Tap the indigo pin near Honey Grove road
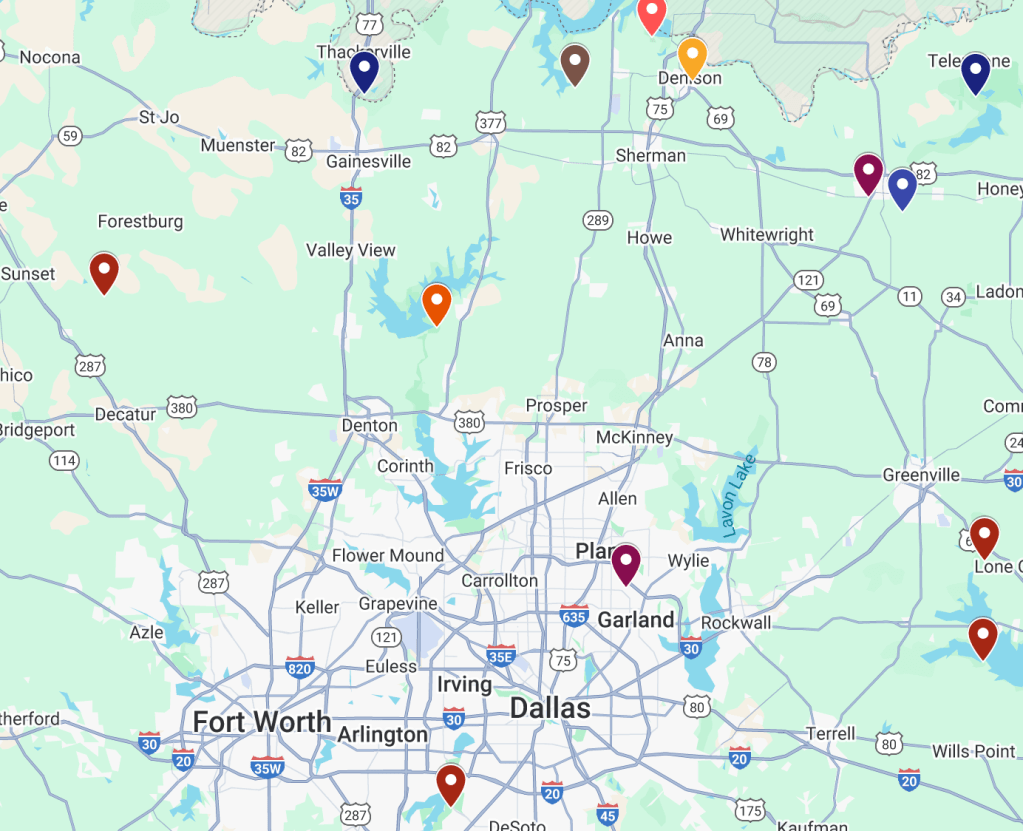The image size is (1023, 831). coord(902,187)
